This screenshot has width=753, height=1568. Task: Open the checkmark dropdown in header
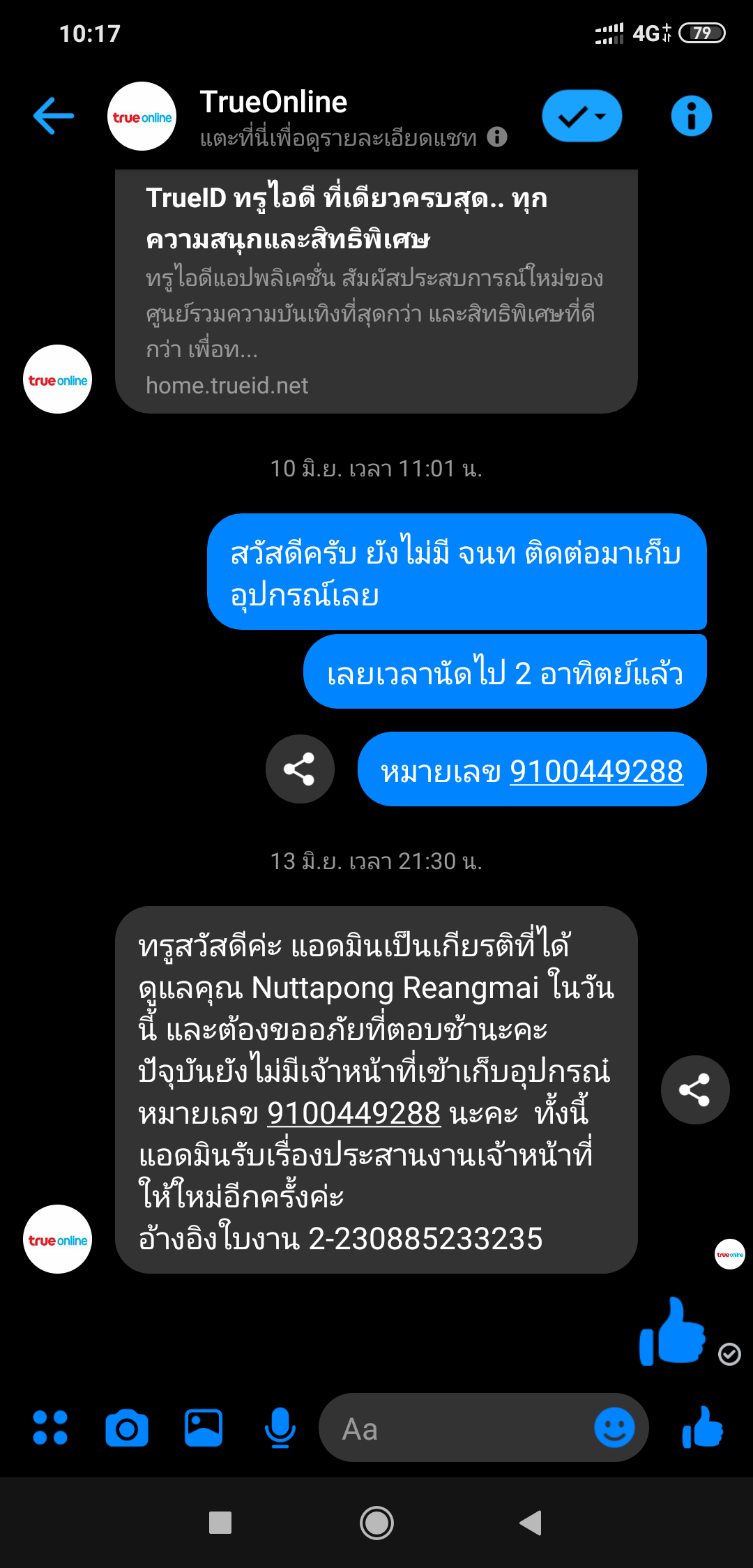[x=582, y=116]
